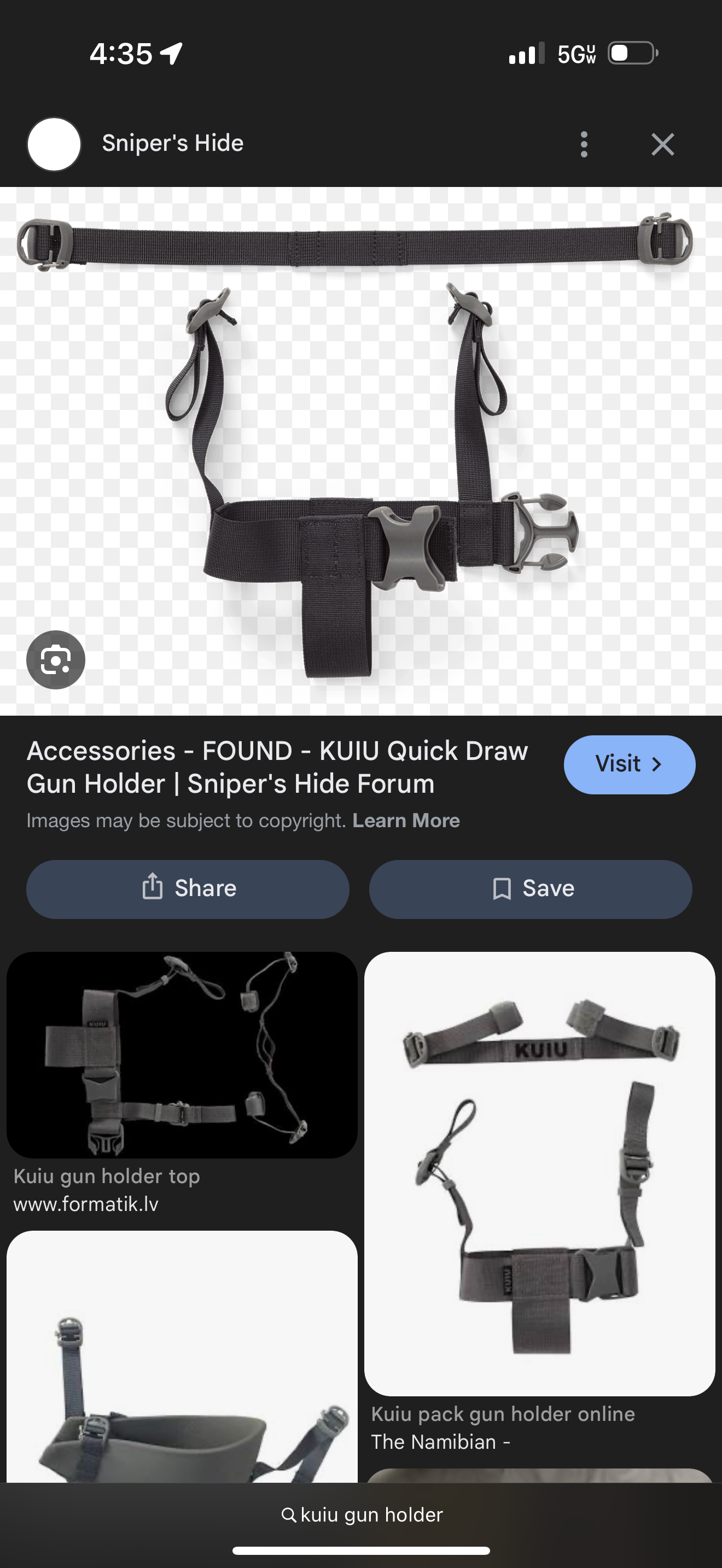Tap the kuiu gun holder search bar

362,1514
